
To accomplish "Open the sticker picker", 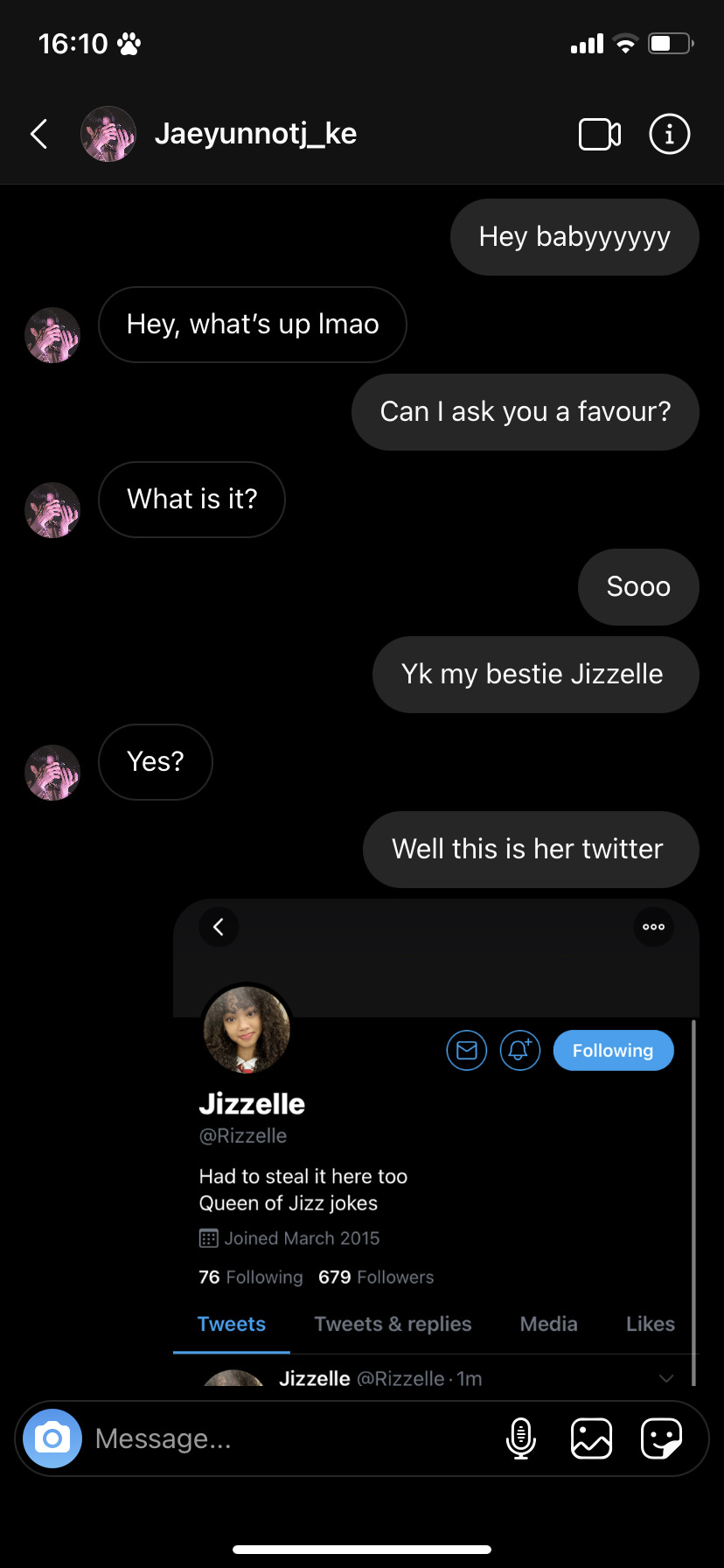I will (661, 1438).
